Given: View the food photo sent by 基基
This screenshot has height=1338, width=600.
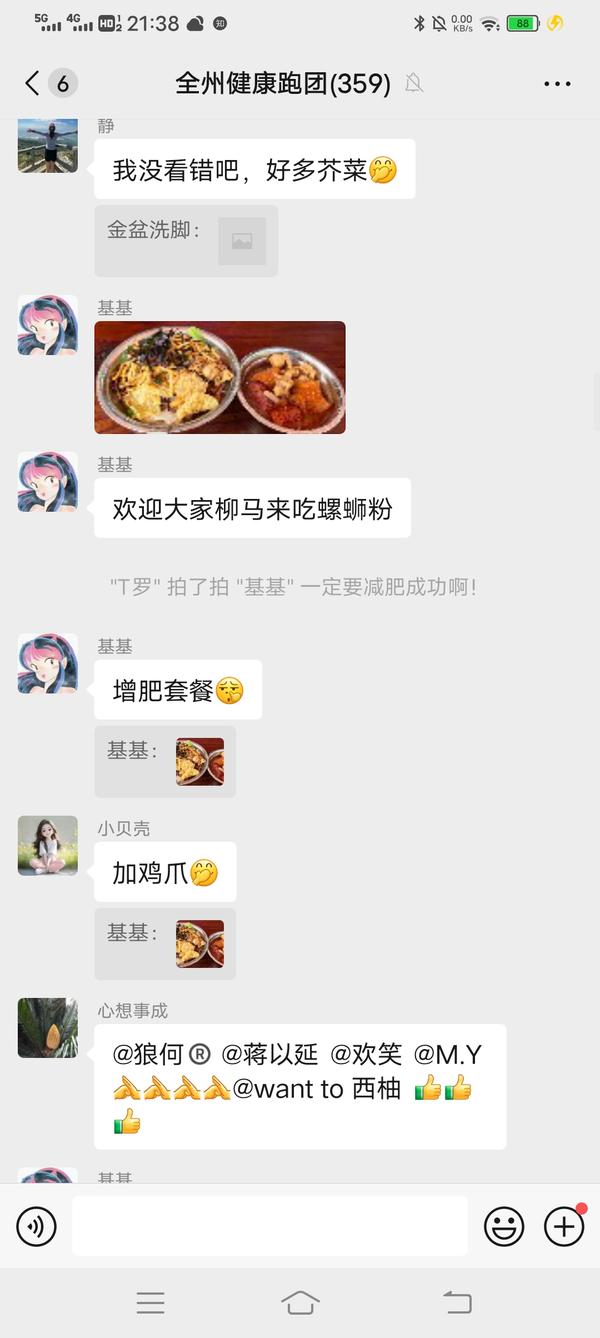Looking at the screenshot, I should click(x=220, y=377).
